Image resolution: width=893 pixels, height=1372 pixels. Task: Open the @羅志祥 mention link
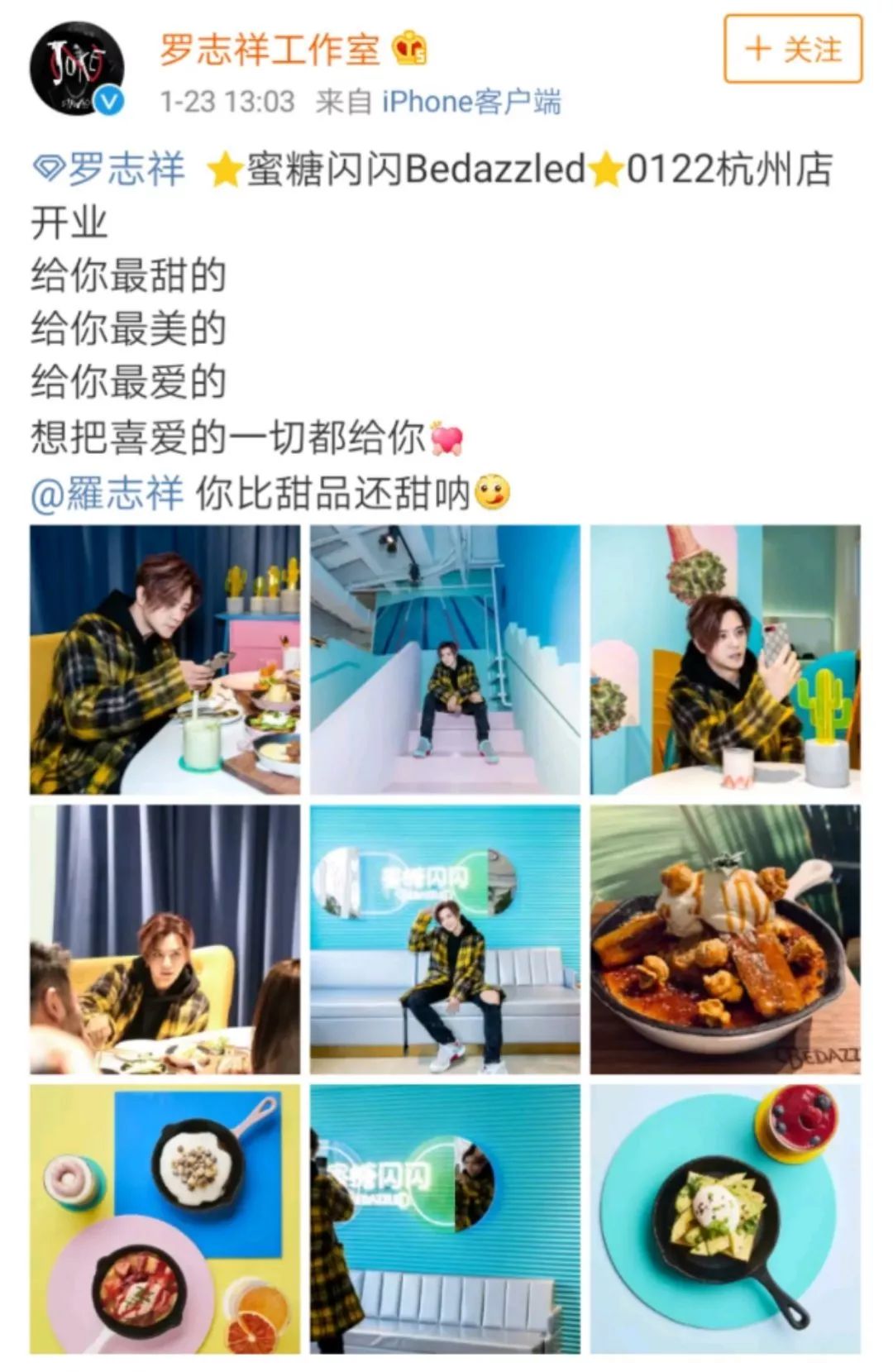(107, 494)
